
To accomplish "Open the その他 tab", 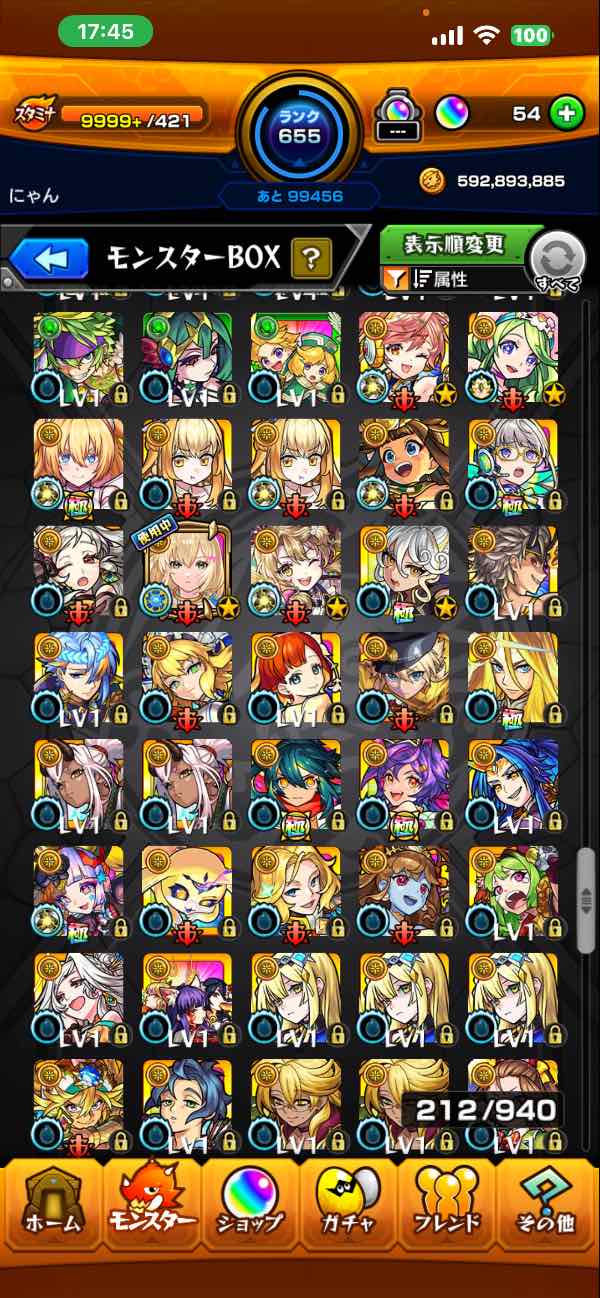I will coord(549,1205).
